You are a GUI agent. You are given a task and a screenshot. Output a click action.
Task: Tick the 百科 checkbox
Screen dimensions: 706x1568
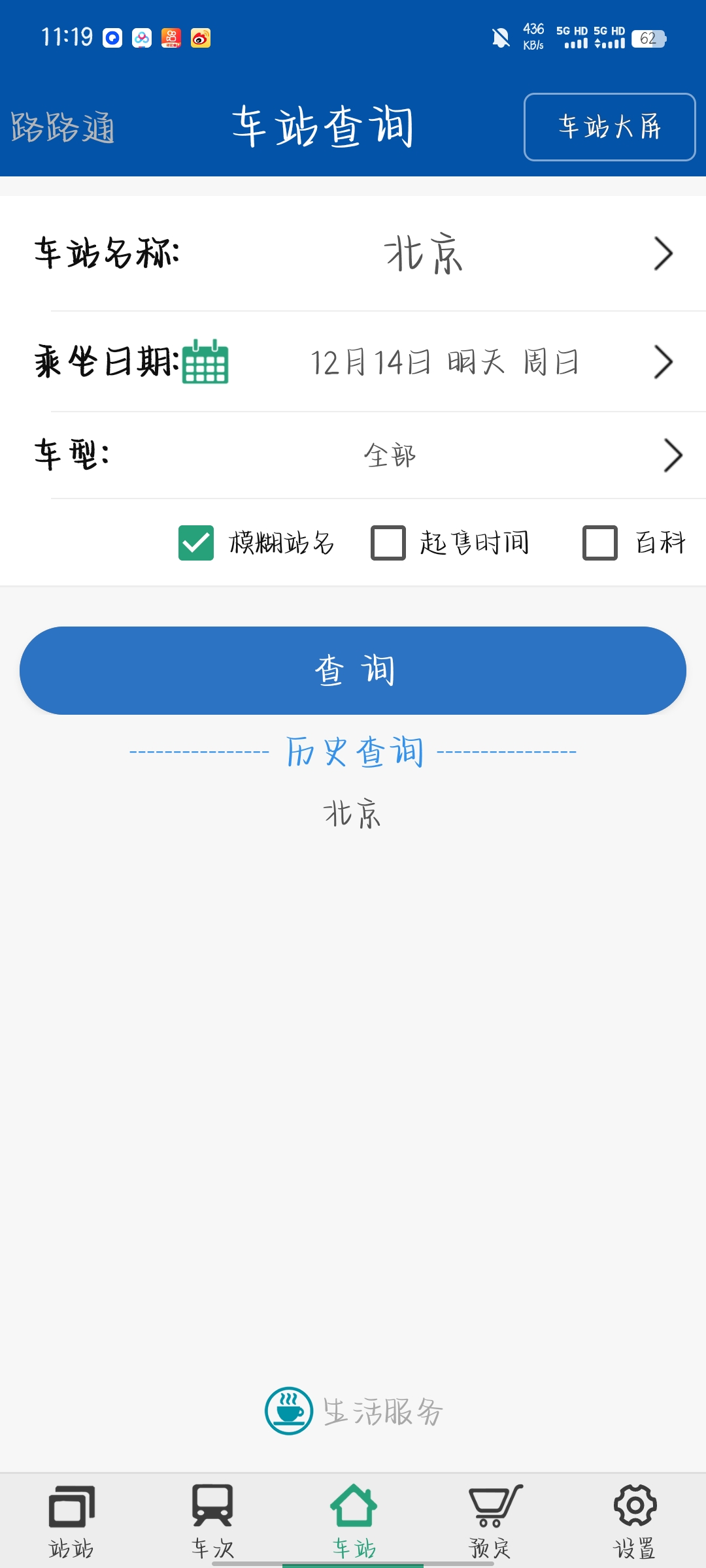[x=600, y=543]
